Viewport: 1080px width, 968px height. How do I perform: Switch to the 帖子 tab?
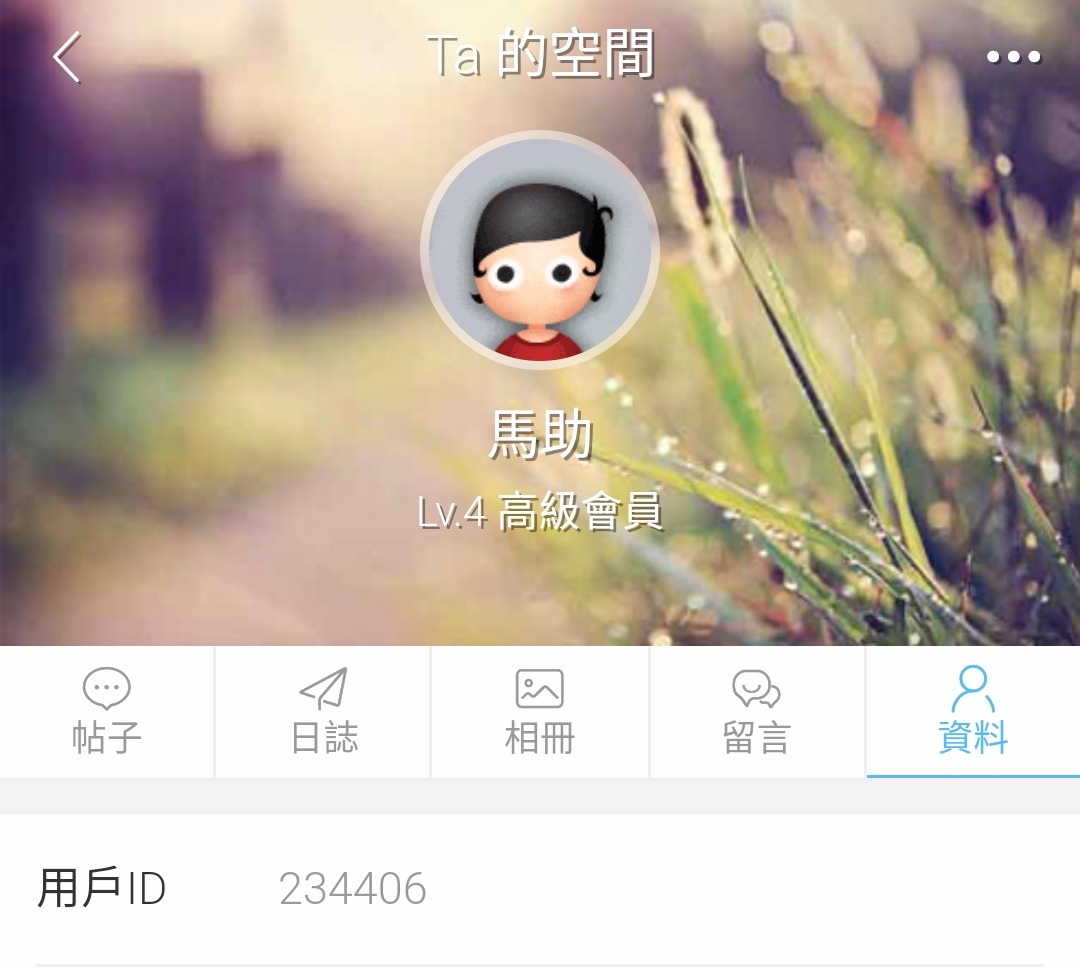(x=107, y=711)
